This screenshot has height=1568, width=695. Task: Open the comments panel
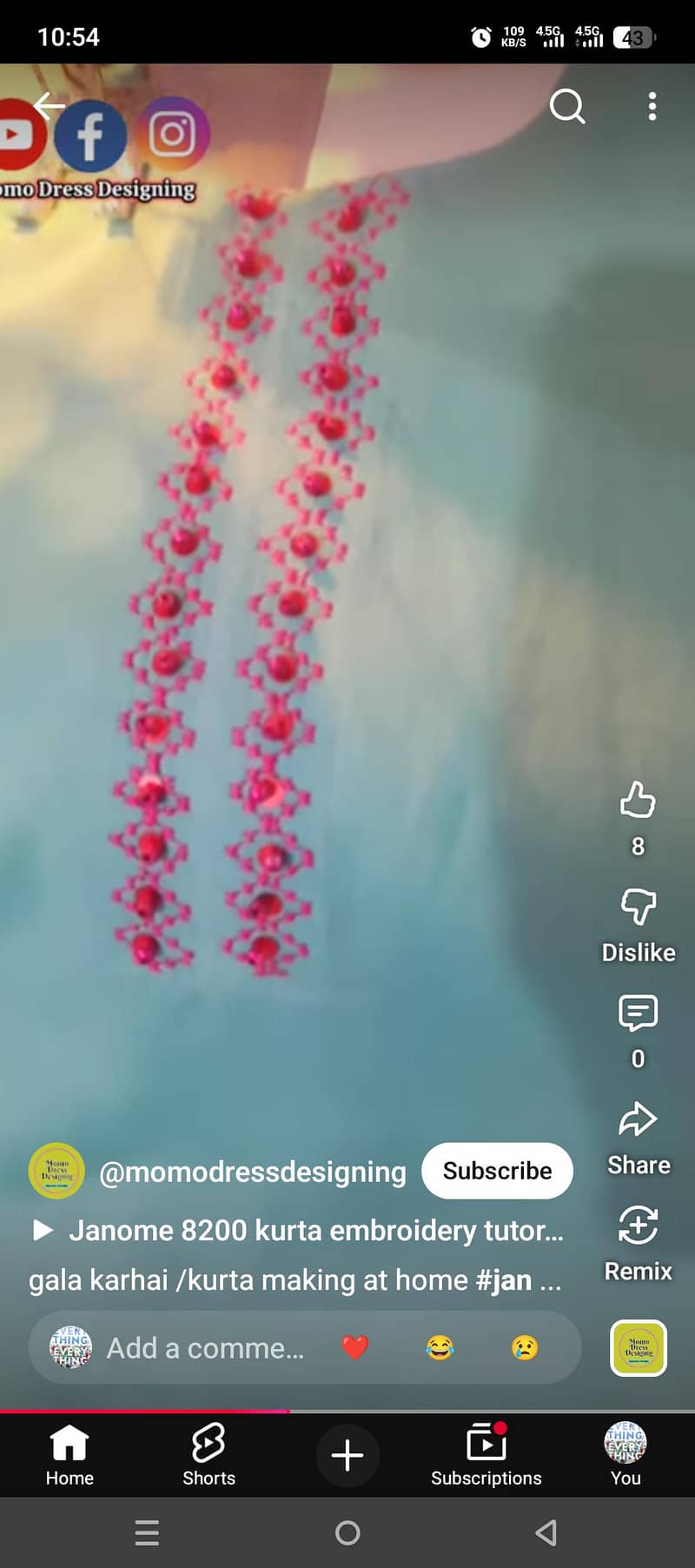[x=638, y=1013]
